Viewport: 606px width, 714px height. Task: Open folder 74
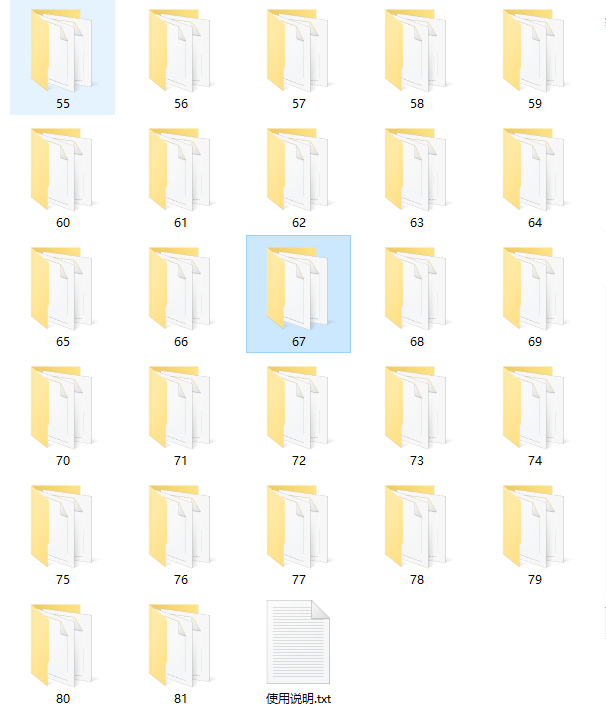[x=534, y=407]
